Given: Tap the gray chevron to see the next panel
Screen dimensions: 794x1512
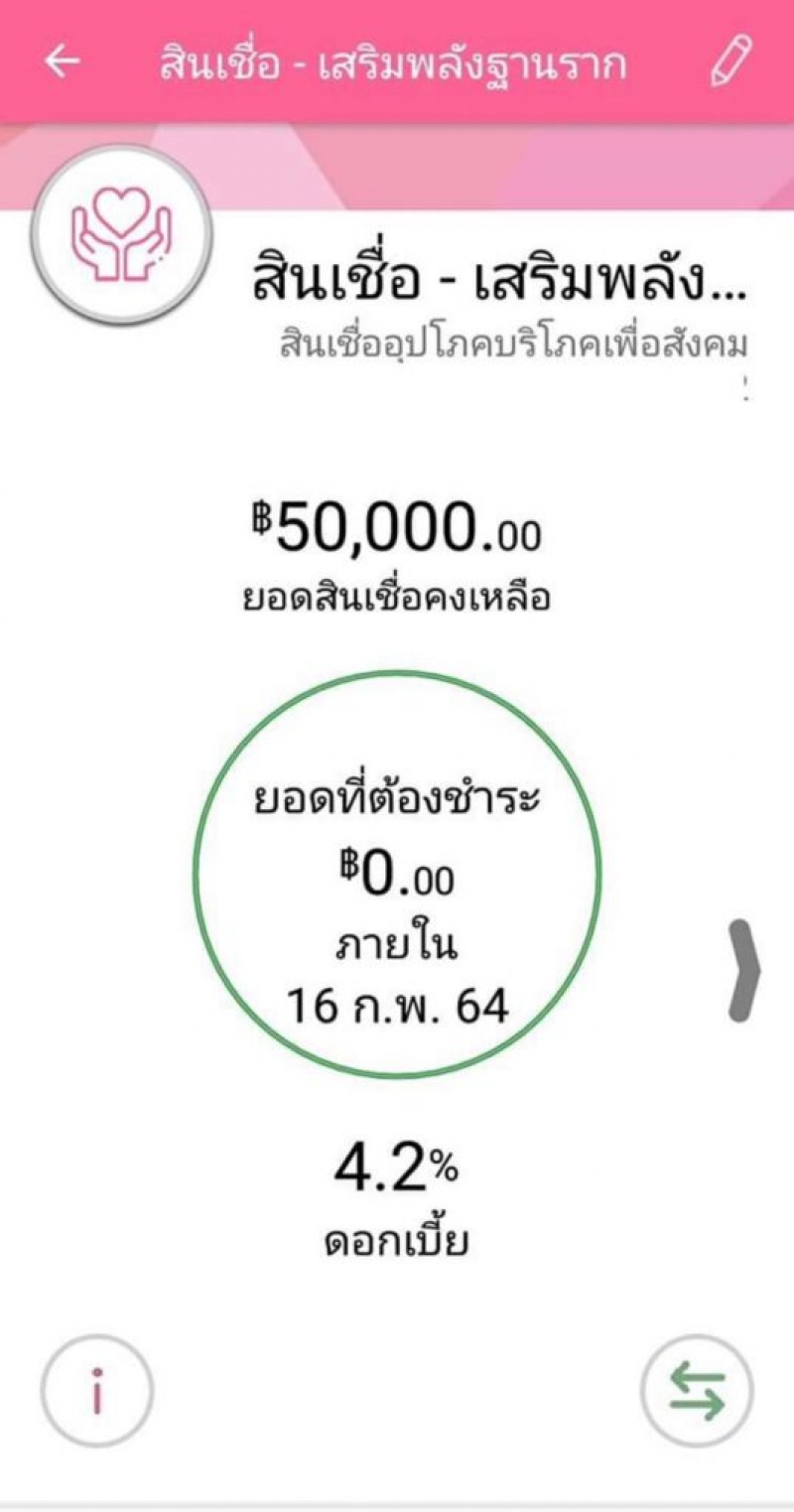Looking at the screenshot, I should (744, 970).
